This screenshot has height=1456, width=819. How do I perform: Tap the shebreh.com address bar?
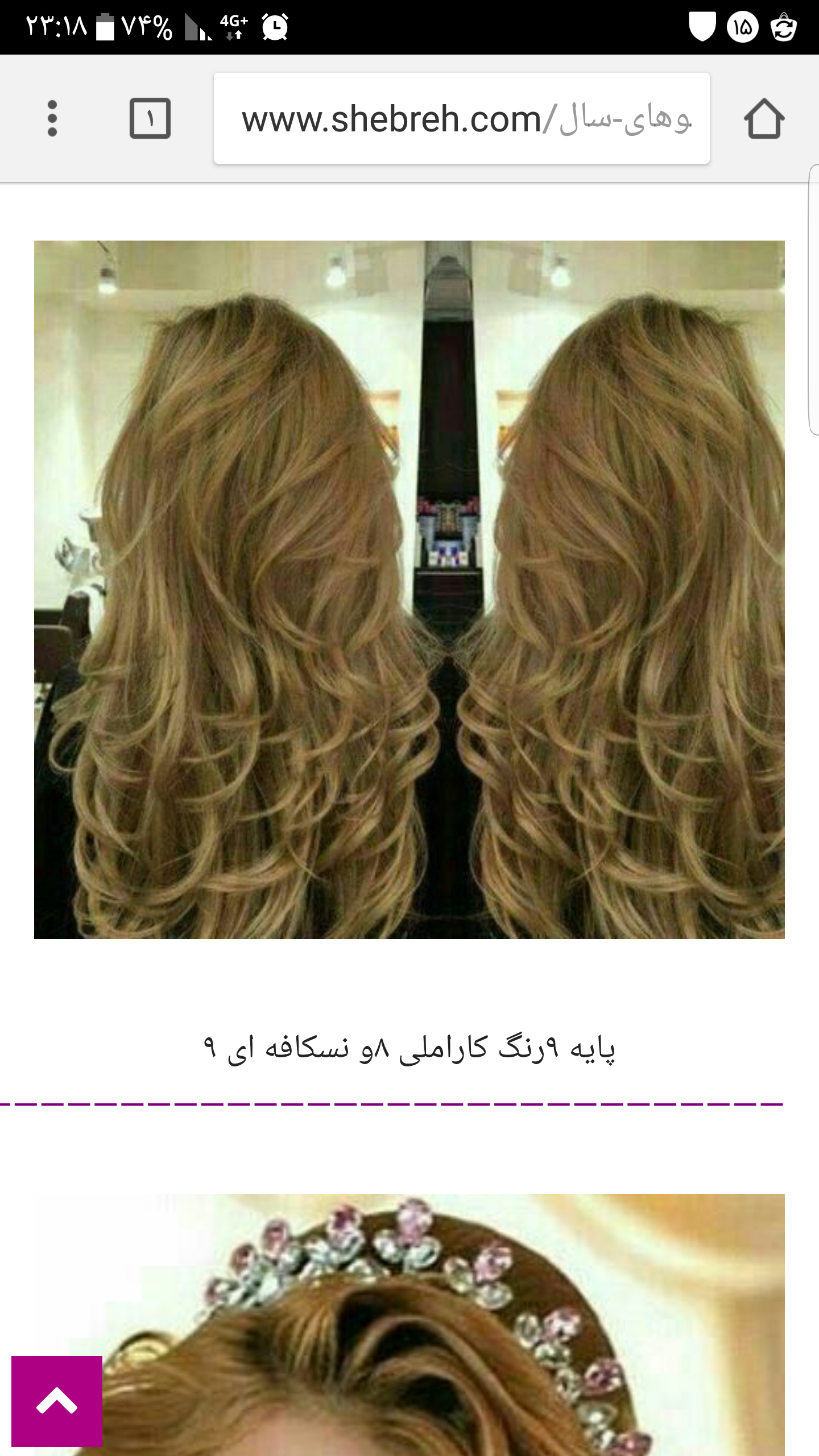[461, 118]
